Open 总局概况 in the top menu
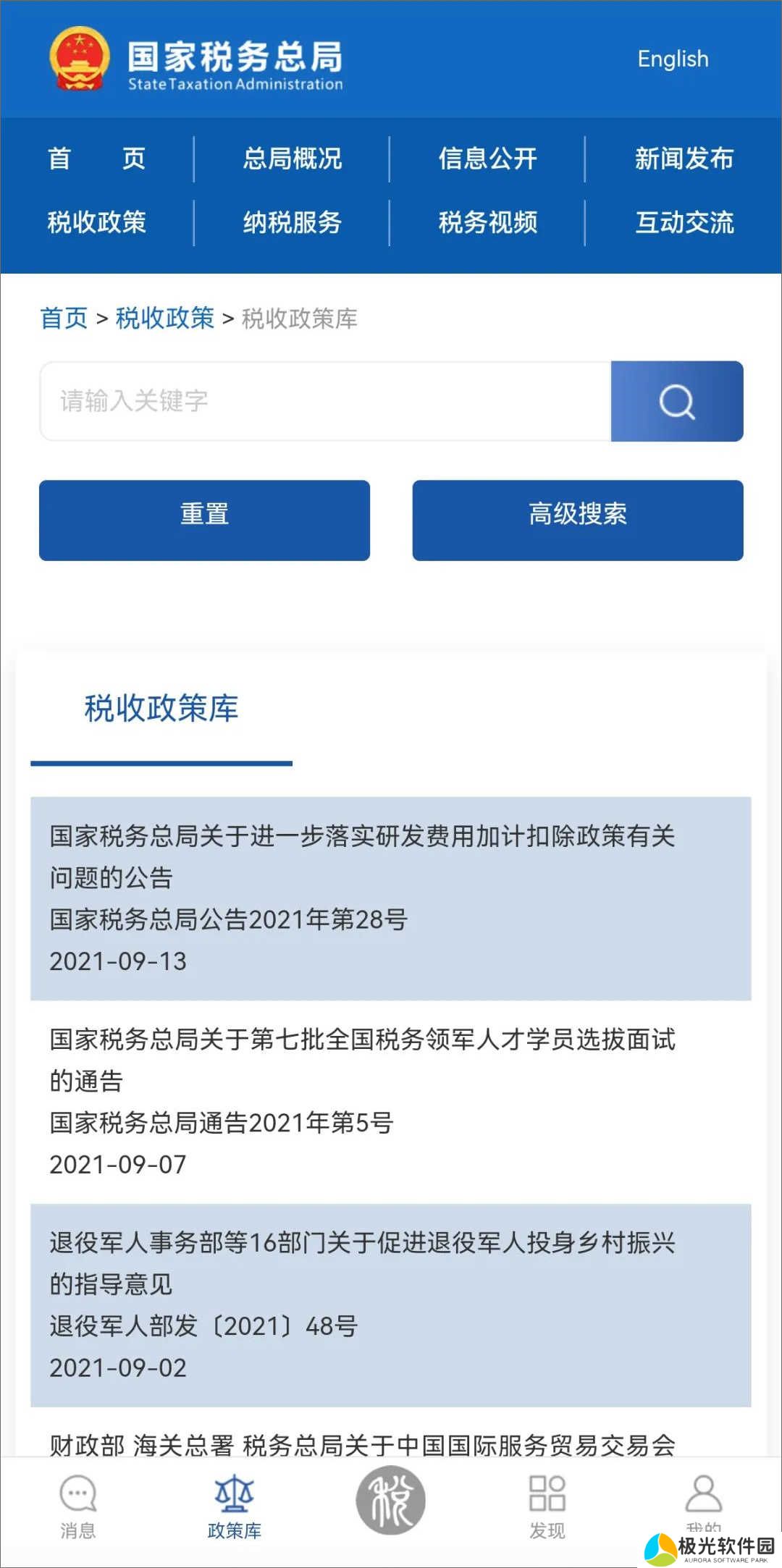 pos(292,159)
